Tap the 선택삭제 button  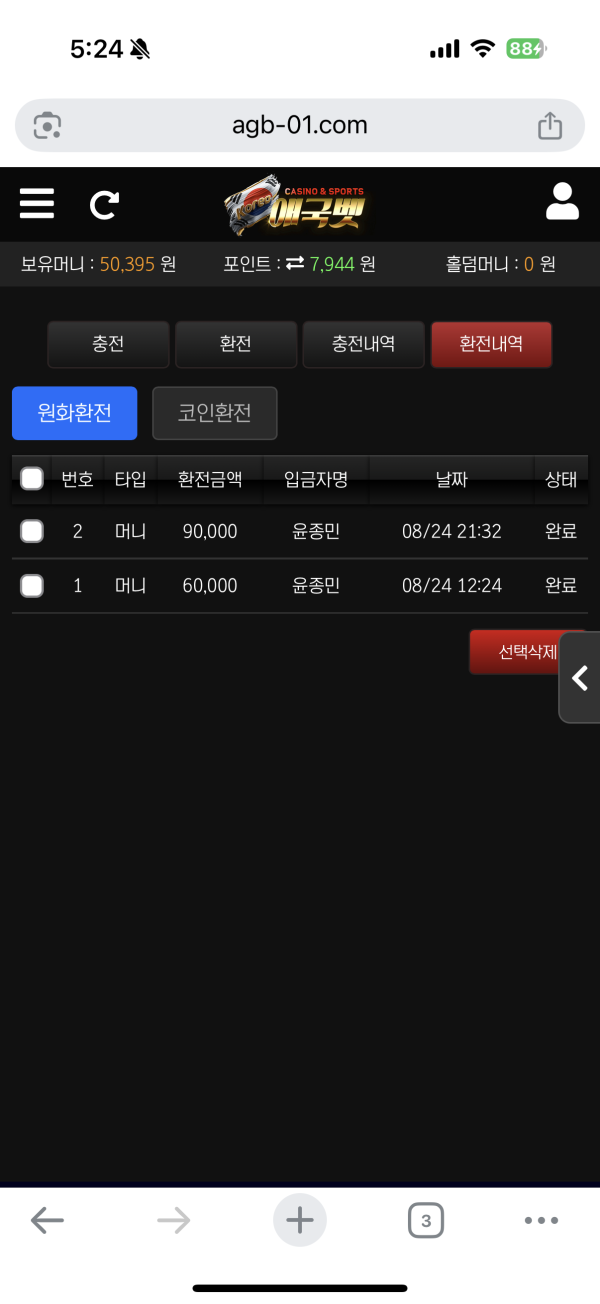click(527, 652)
